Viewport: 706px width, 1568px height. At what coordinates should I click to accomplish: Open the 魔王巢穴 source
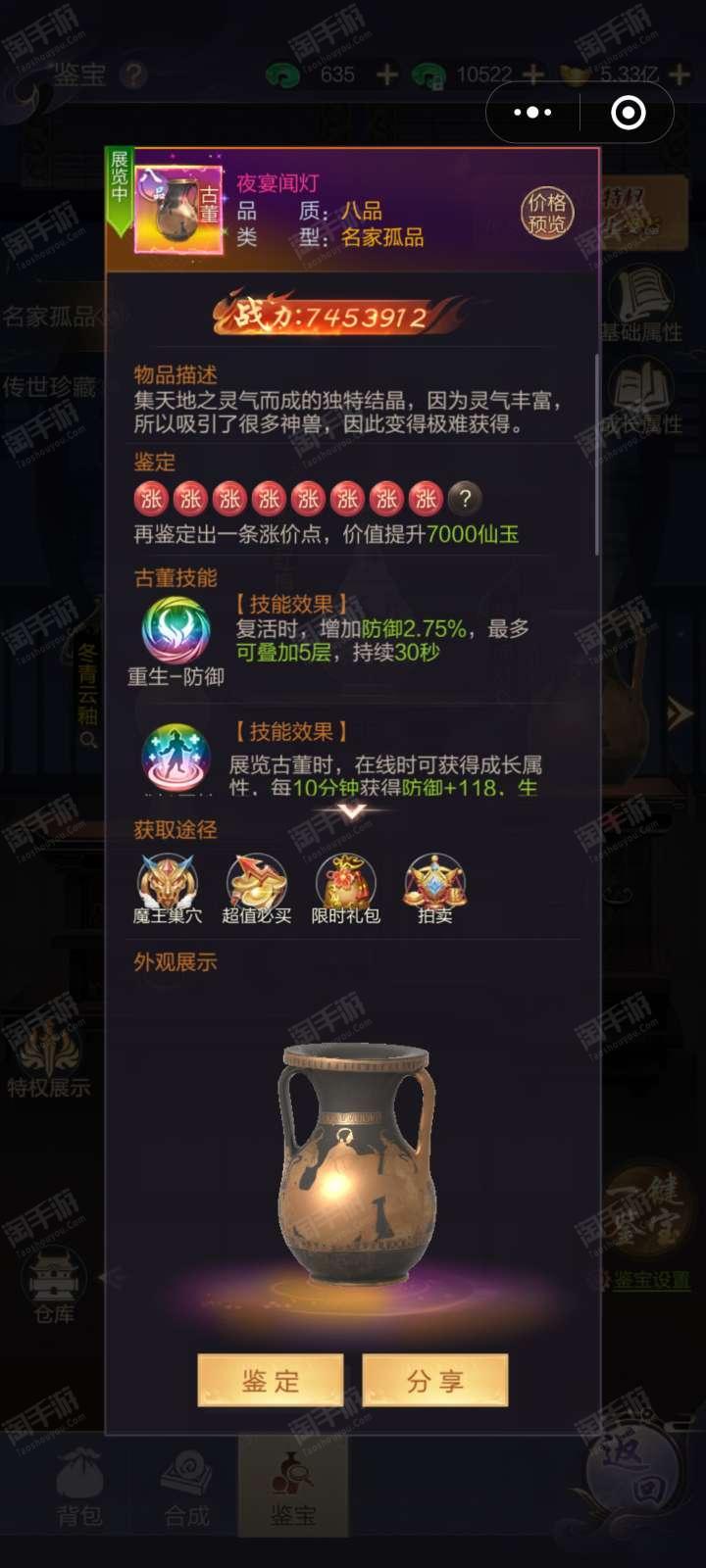click(x=167, y=889)
